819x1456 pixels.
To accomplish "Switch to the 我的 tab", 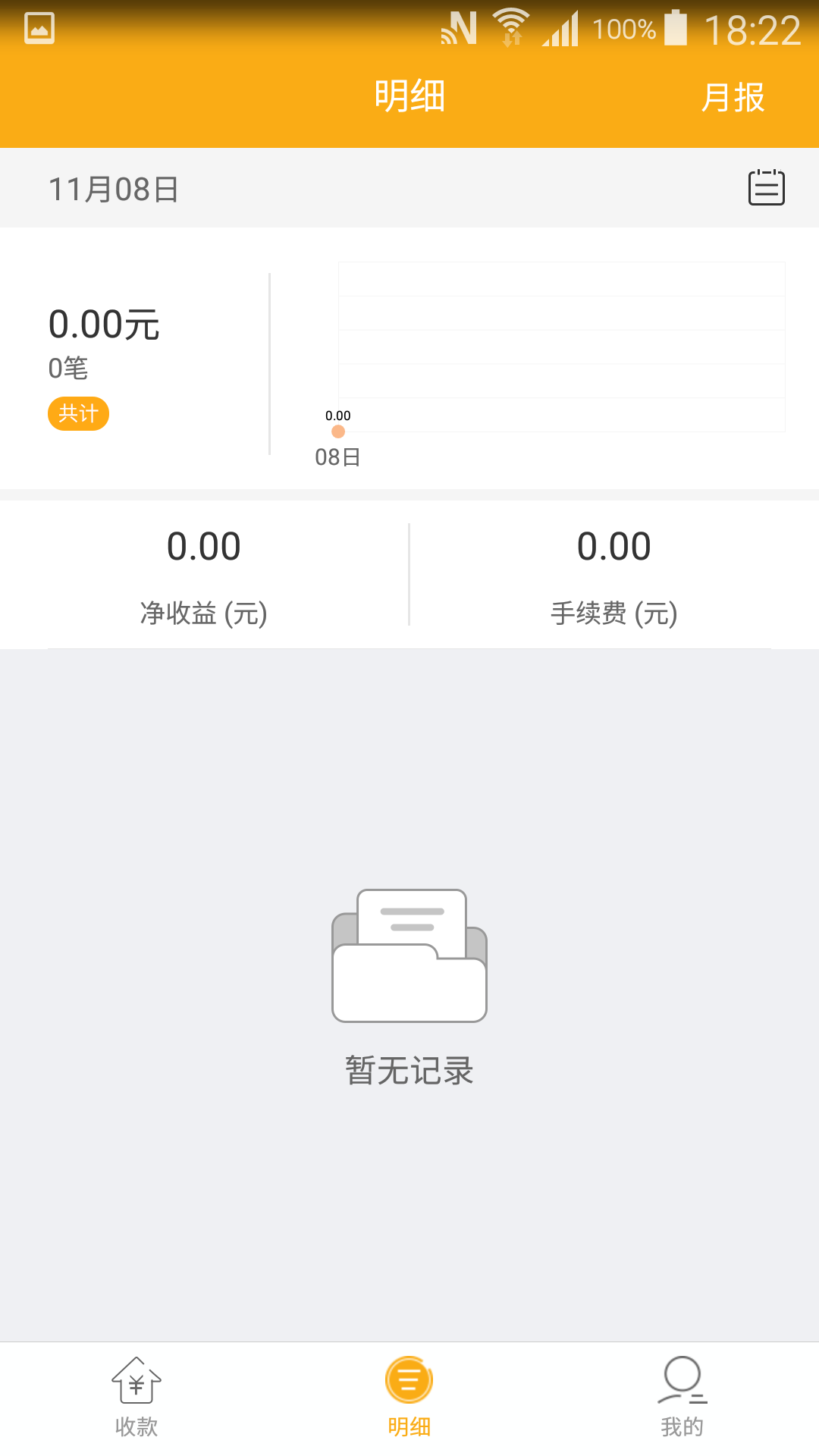I will click(x=682, y=1401).
